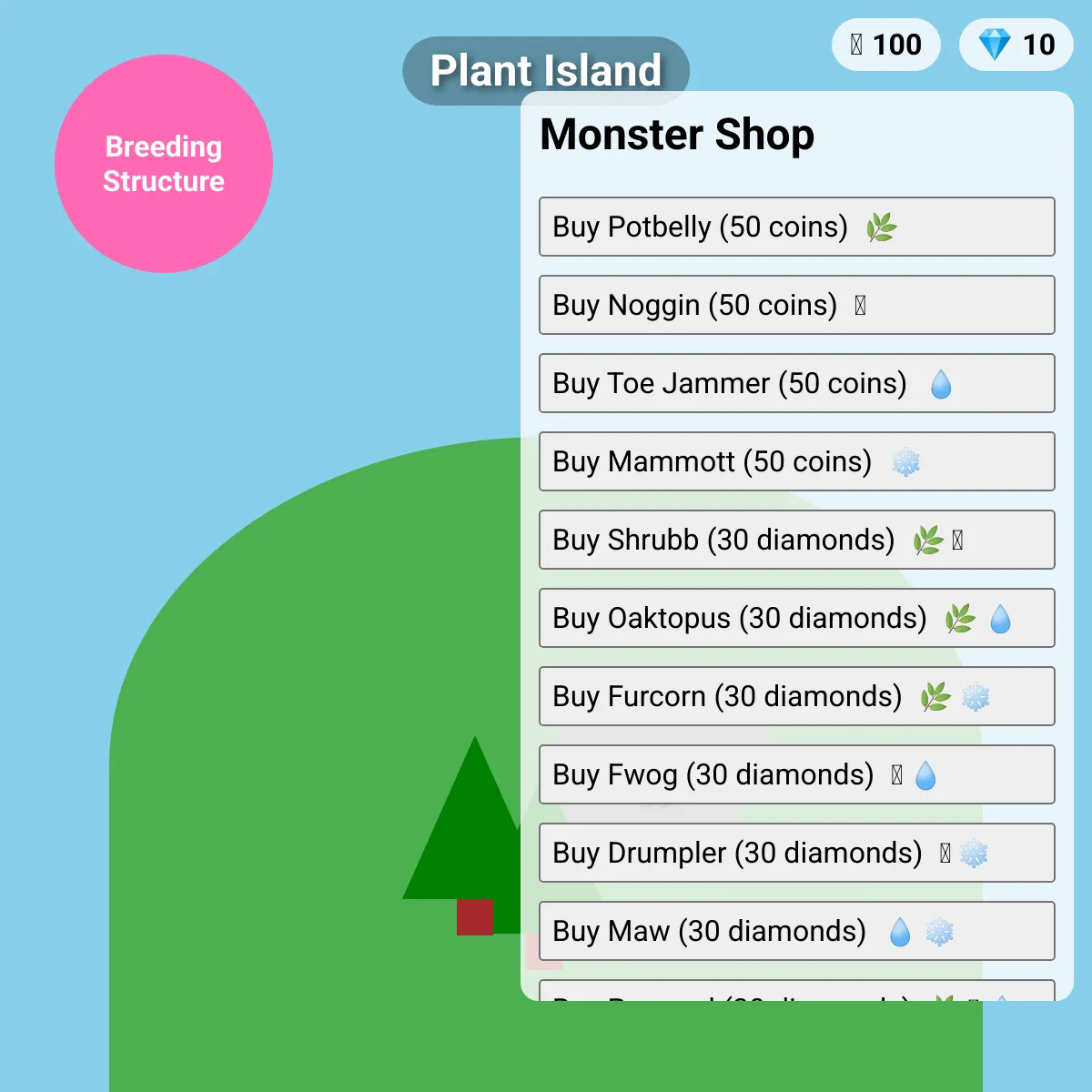The image size is (1092, 1092).
Task: Buy Oaktopus for 30 diamonds
Action: click(796, 618)
